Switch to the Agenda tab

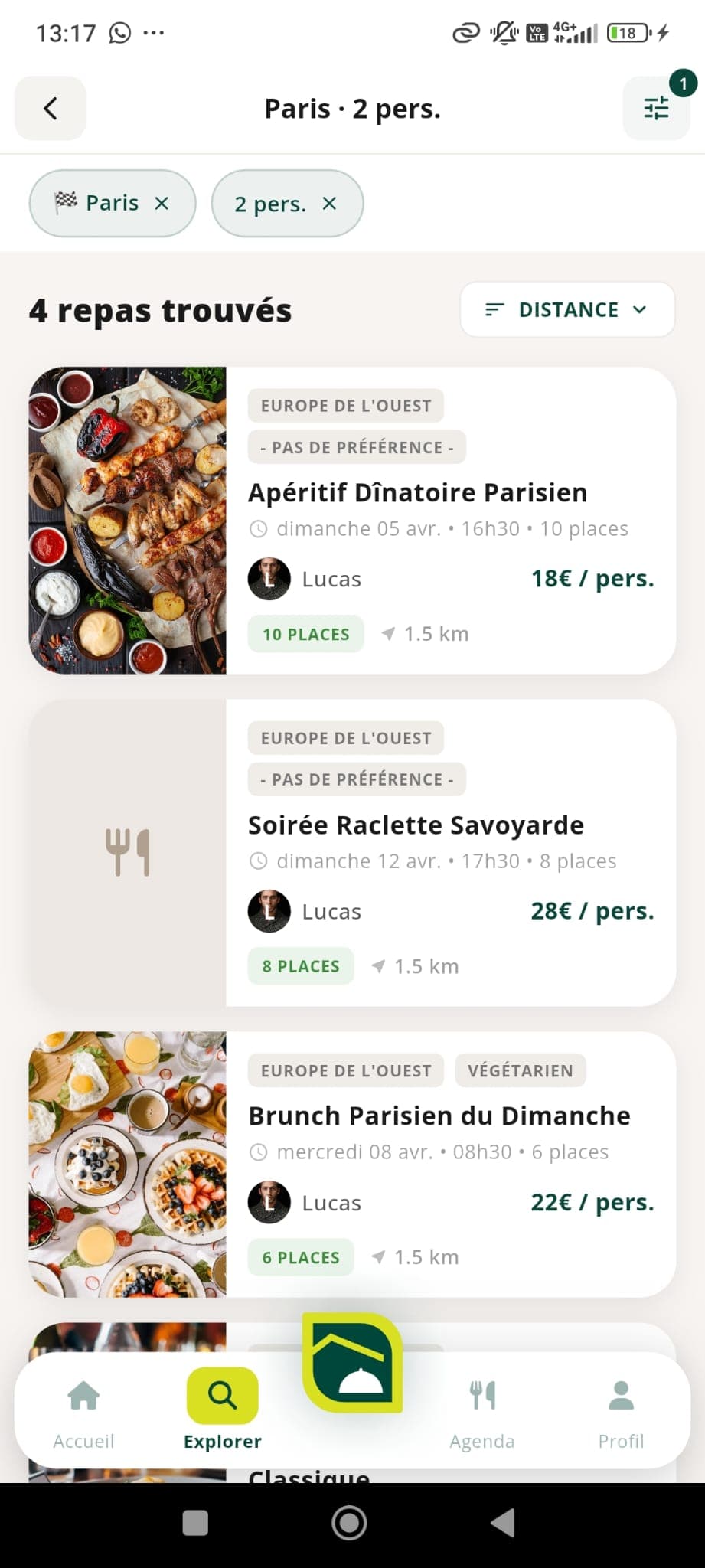[482, 1413]
